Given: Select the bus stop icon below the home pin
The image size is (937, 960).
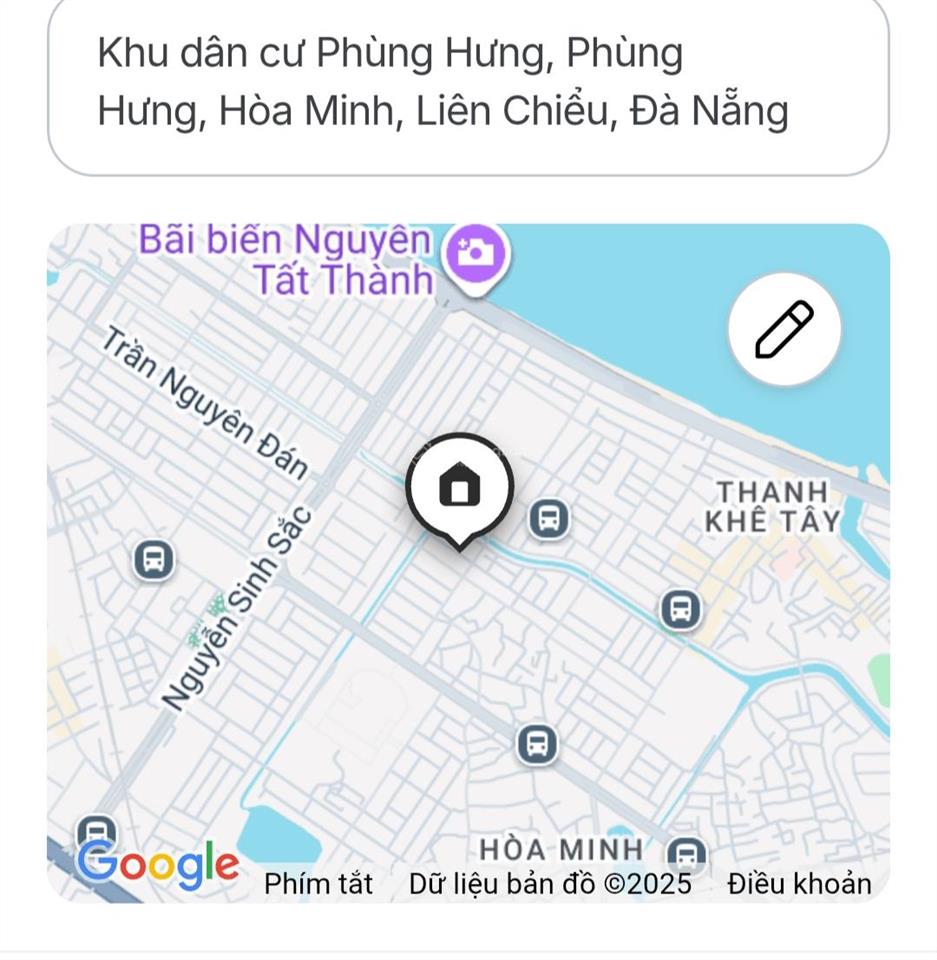Looking at the screenshot, I should (x=546, y=518).
